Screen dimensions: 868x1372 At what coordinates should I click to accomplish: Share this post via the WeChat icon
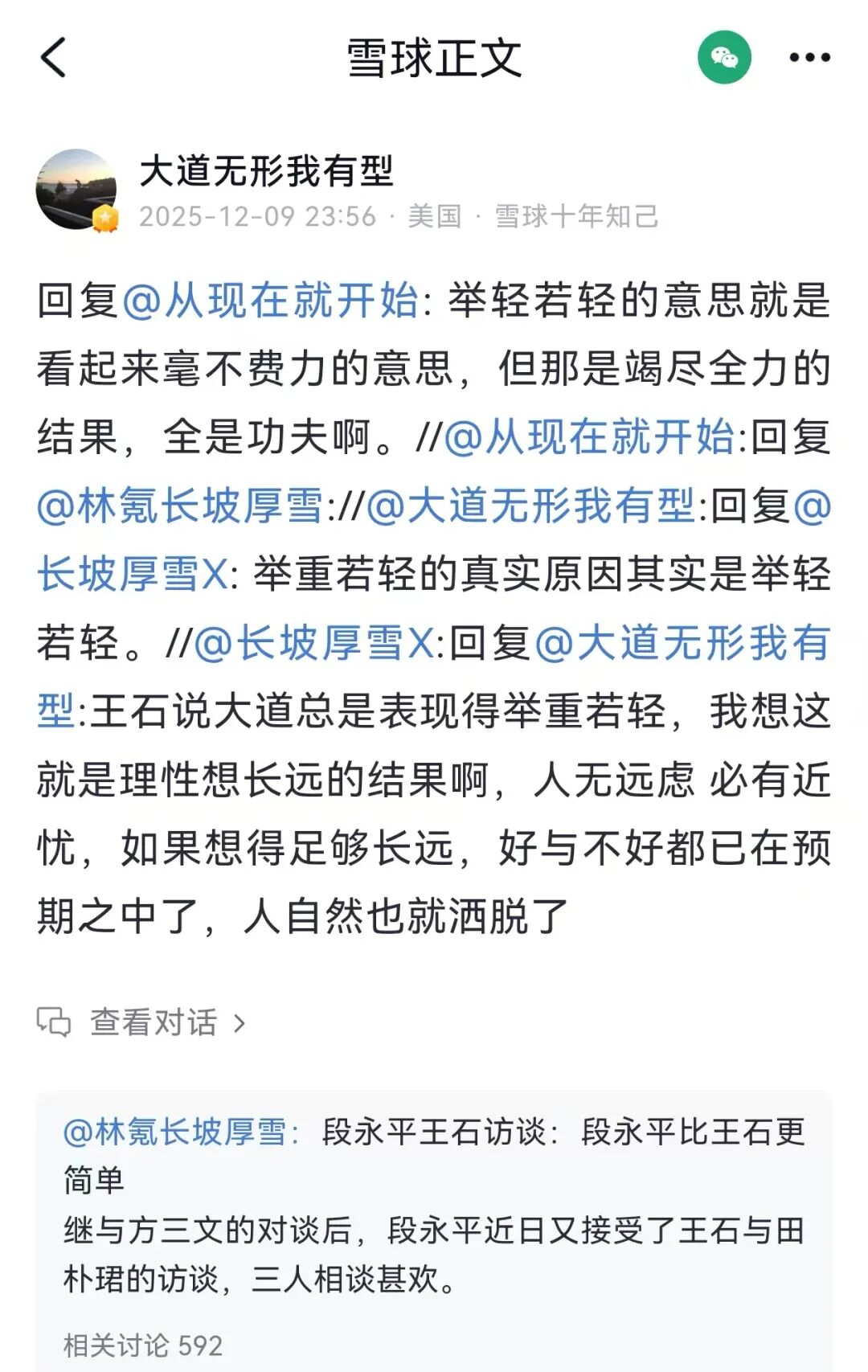click(723, 58)
